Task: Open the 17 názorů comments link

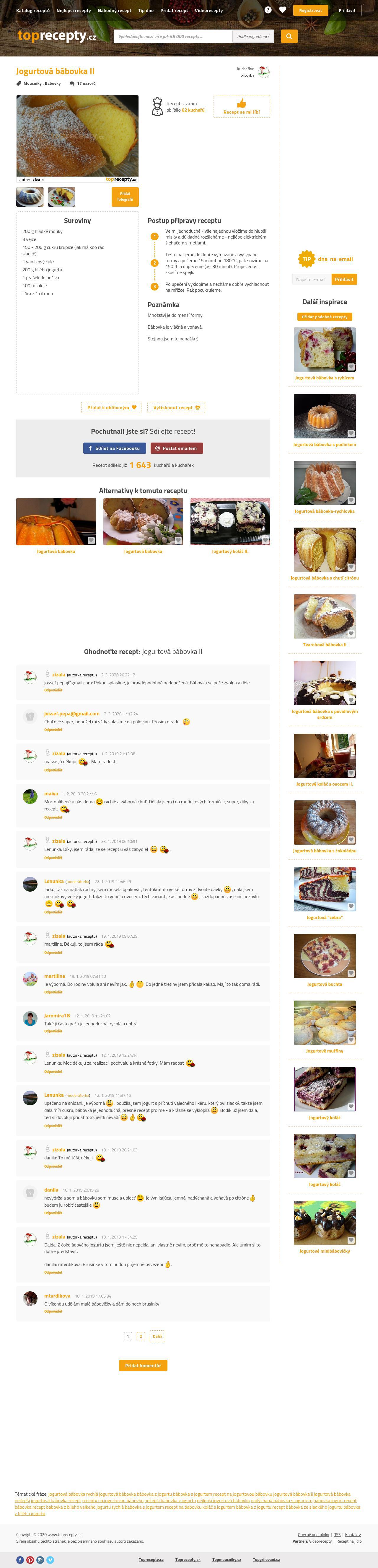Action: (86, 83)
